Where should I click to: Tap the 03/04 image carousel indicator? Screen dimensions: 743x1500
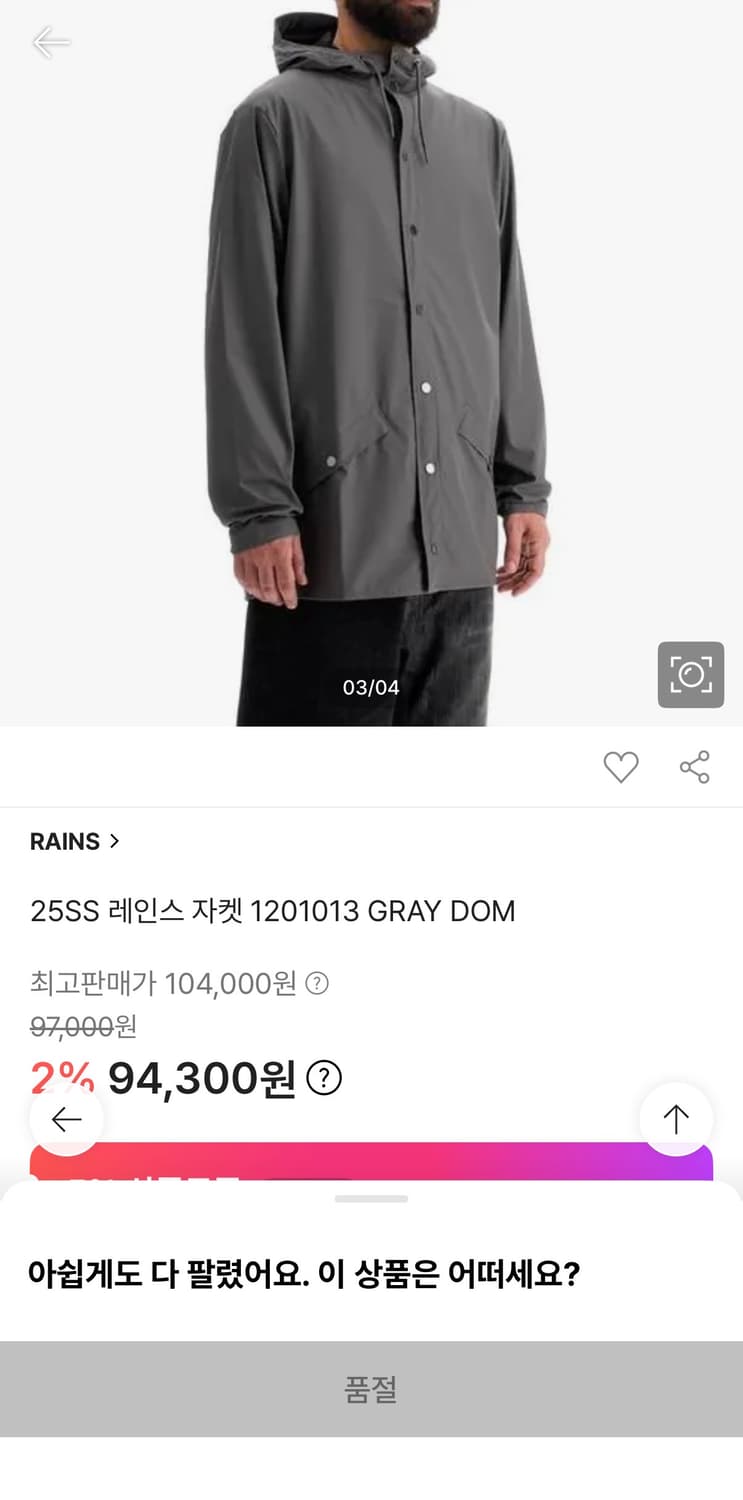pos(371,687)
